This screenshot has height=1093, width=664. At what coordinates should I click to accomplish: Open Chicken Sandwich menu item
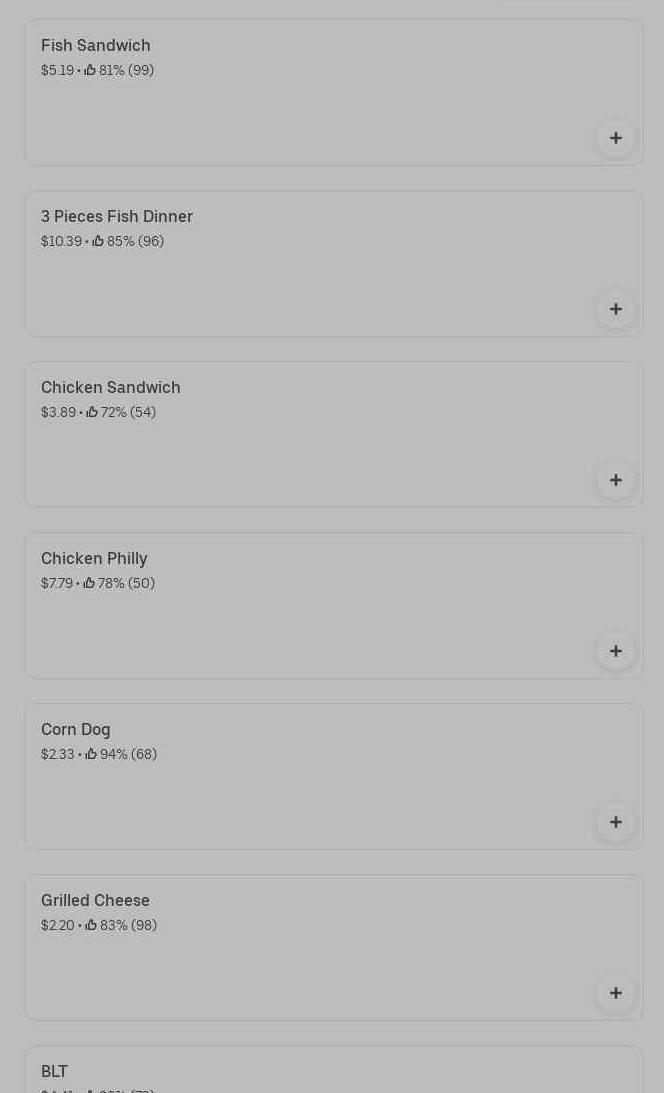pyautogui.click(x=300, y=434)
